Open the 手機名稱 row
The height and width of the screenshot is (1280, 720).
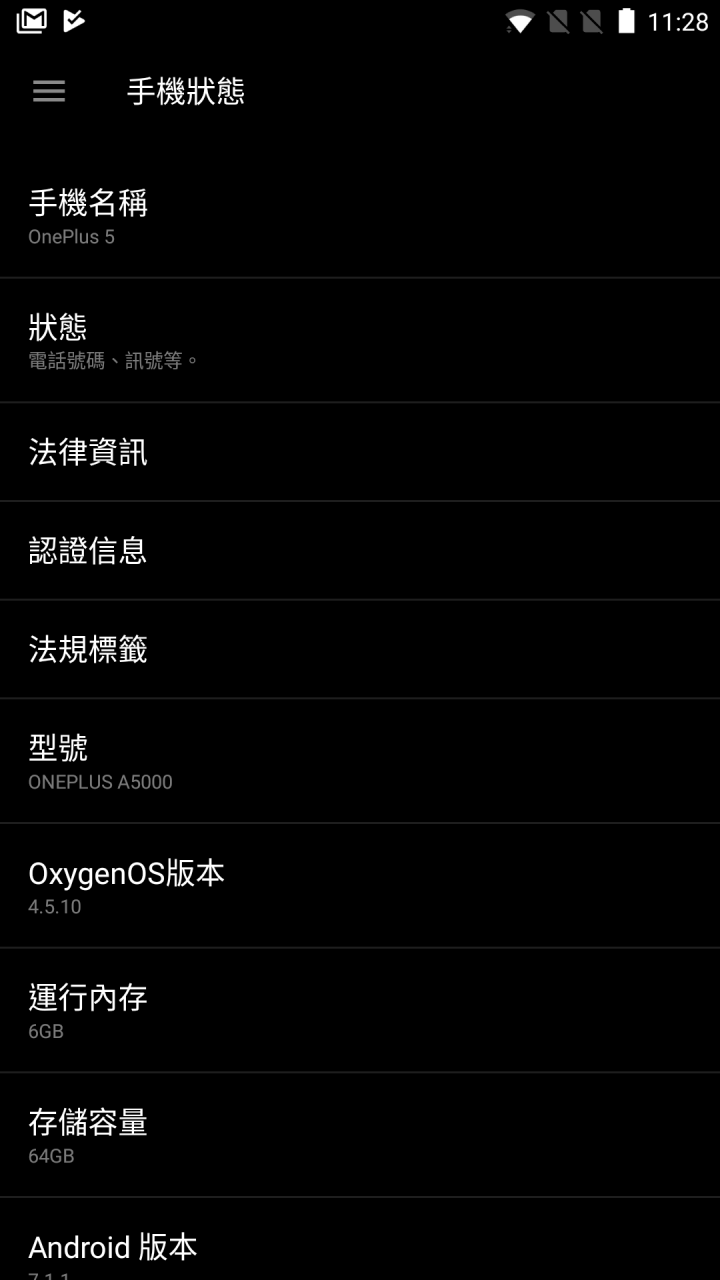tap(360, 216)
